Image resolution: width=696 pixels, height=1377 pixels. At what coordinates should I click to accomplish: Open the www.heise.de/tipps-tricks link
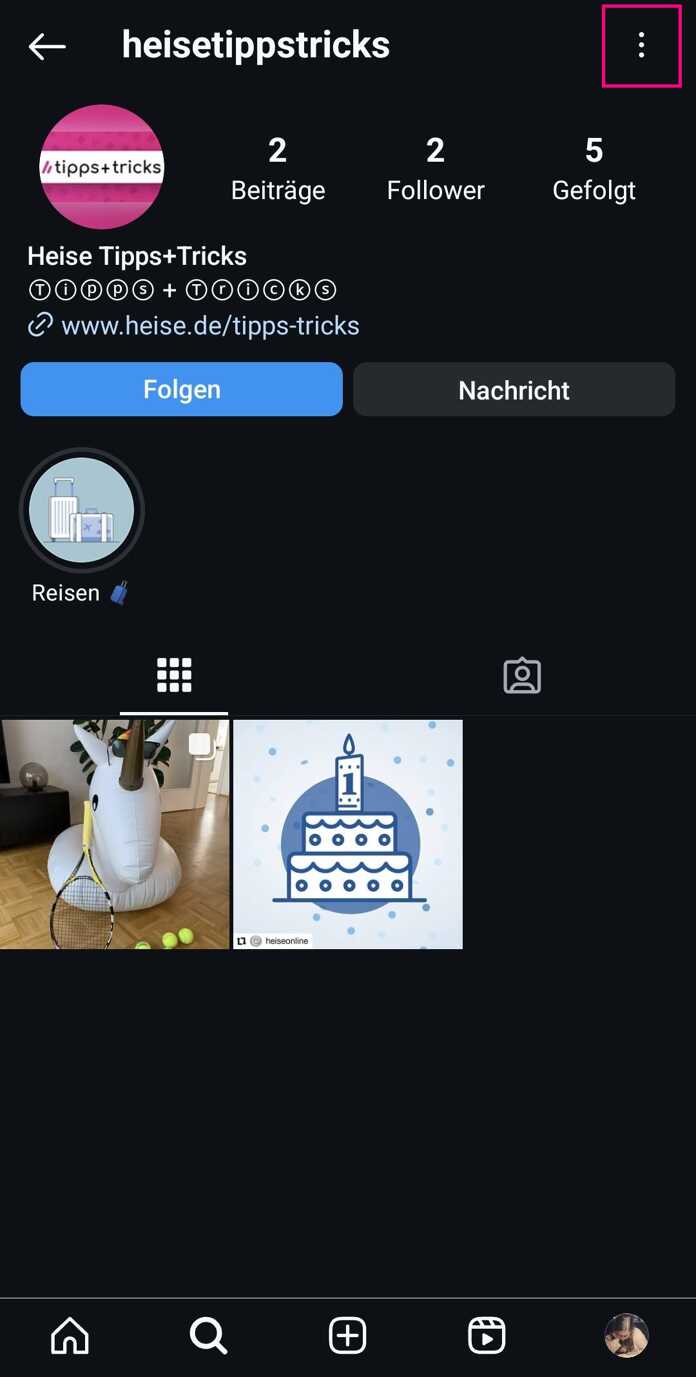click(x=210, y=325)
